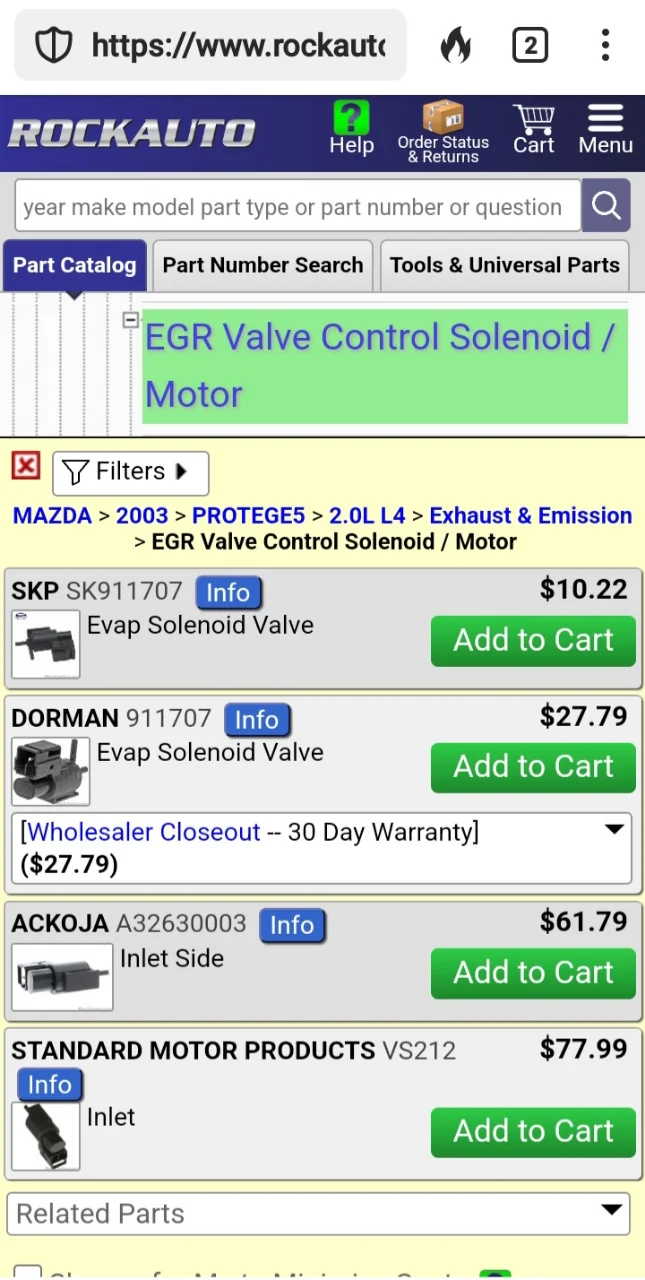Image resolution: width=645 pixels, height=1280 pixels.
Task: Open the RockAuto Menu
Action: (605, 131)
